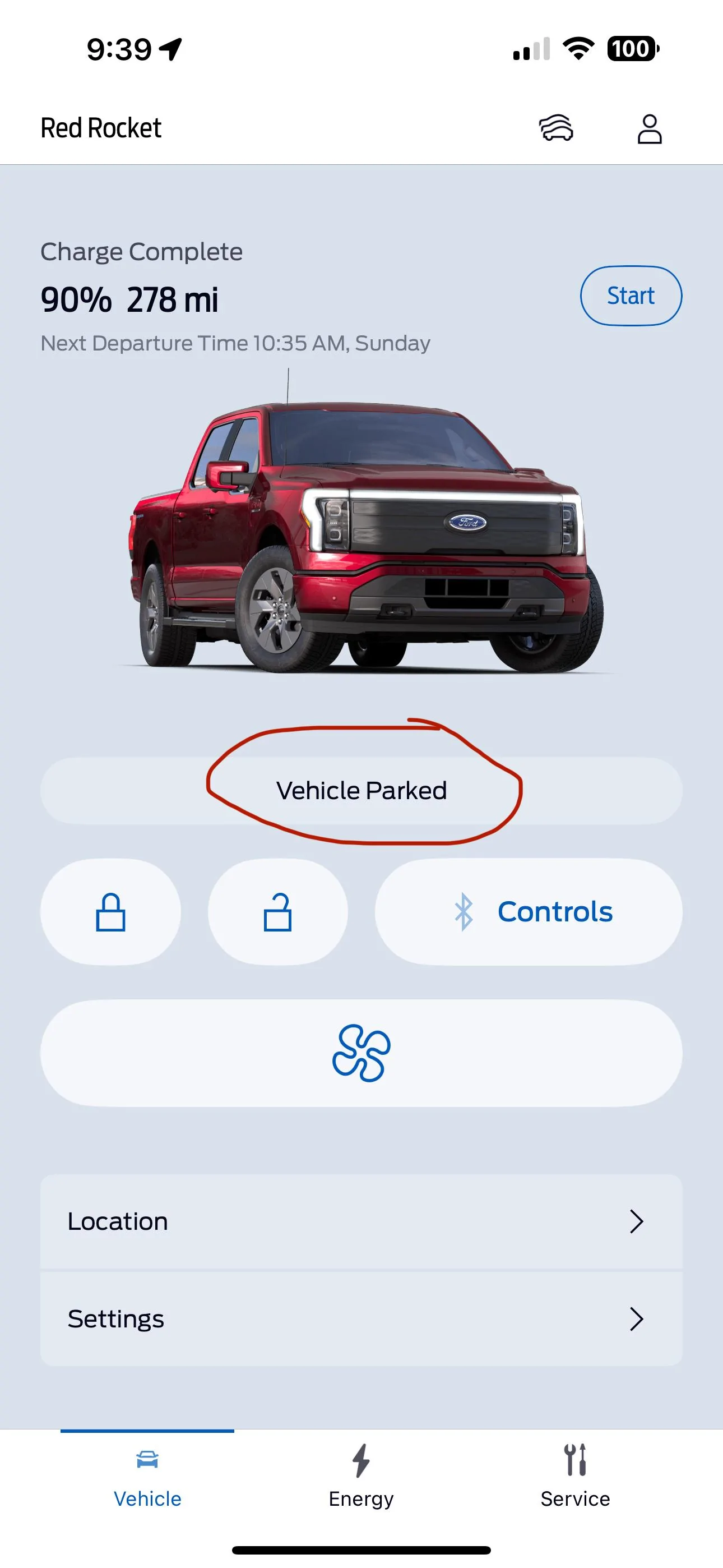The width and height of the screenshot is (723, 1568).
Task: Tap the 90% charge level indicator
Action: 74,299
